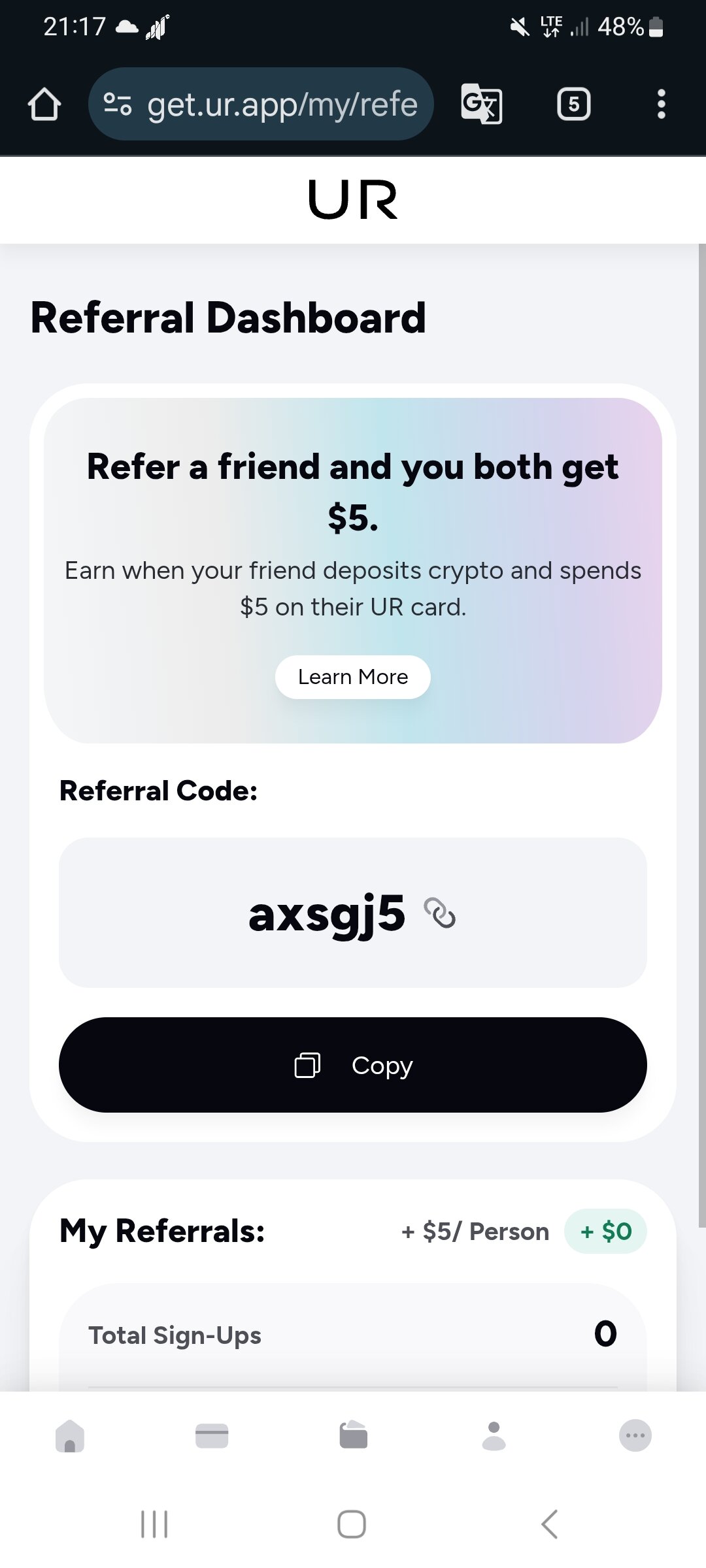This screenshot has height=1568, width=706.
Task: Switch to the card tab
Action: click(212, 1436)
